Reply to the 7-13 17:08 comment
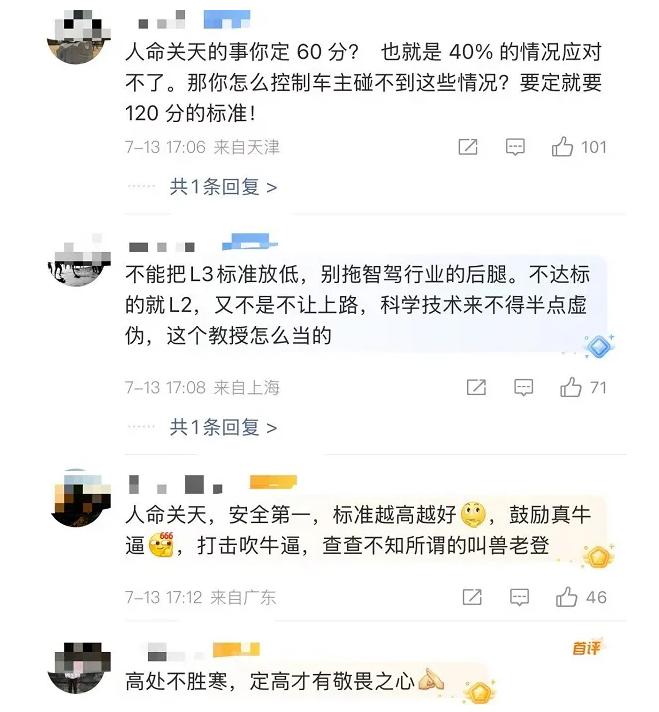659x712 pixels. pos(524,387)
